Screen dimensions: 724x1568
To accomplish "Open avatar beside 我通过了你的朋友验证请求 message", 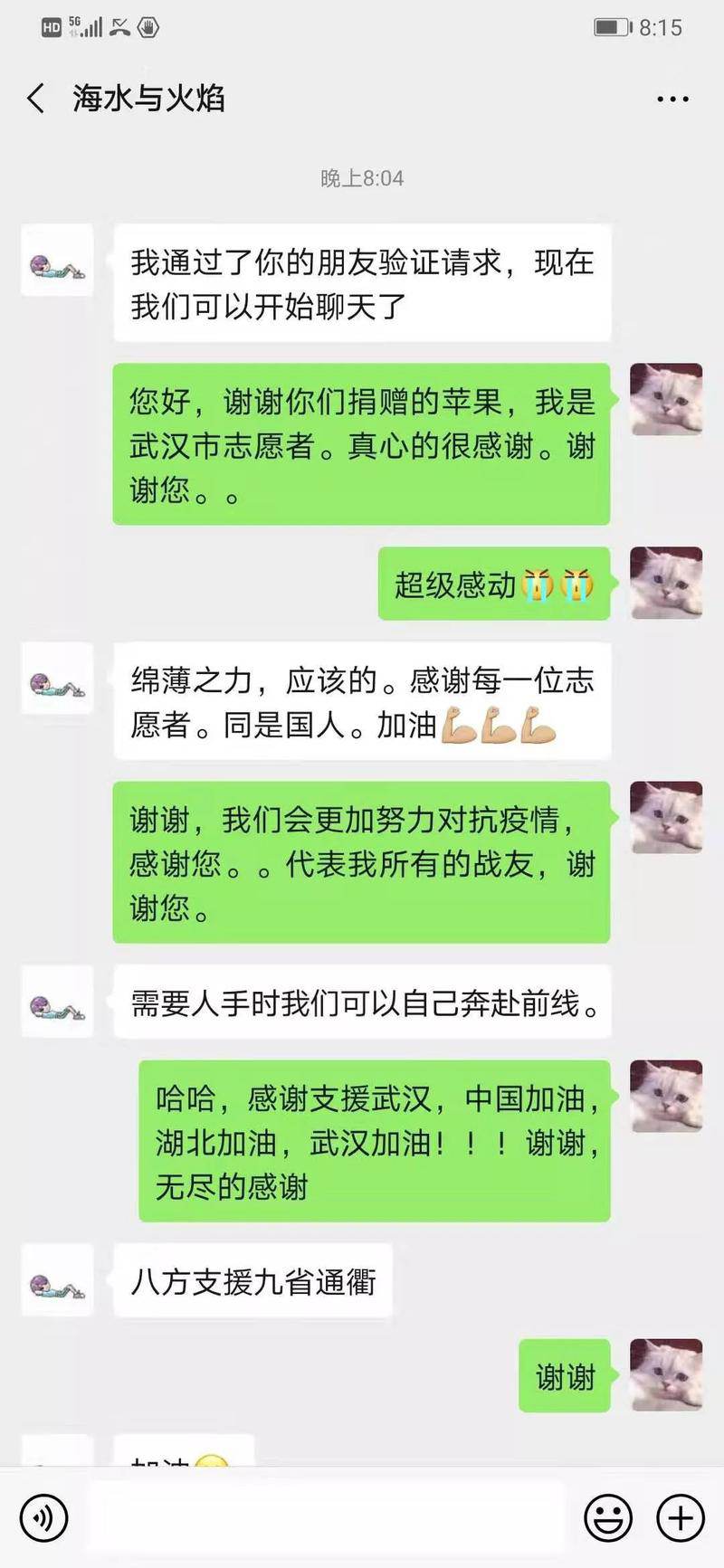I will pyautogui.click(x=57, y=261).
